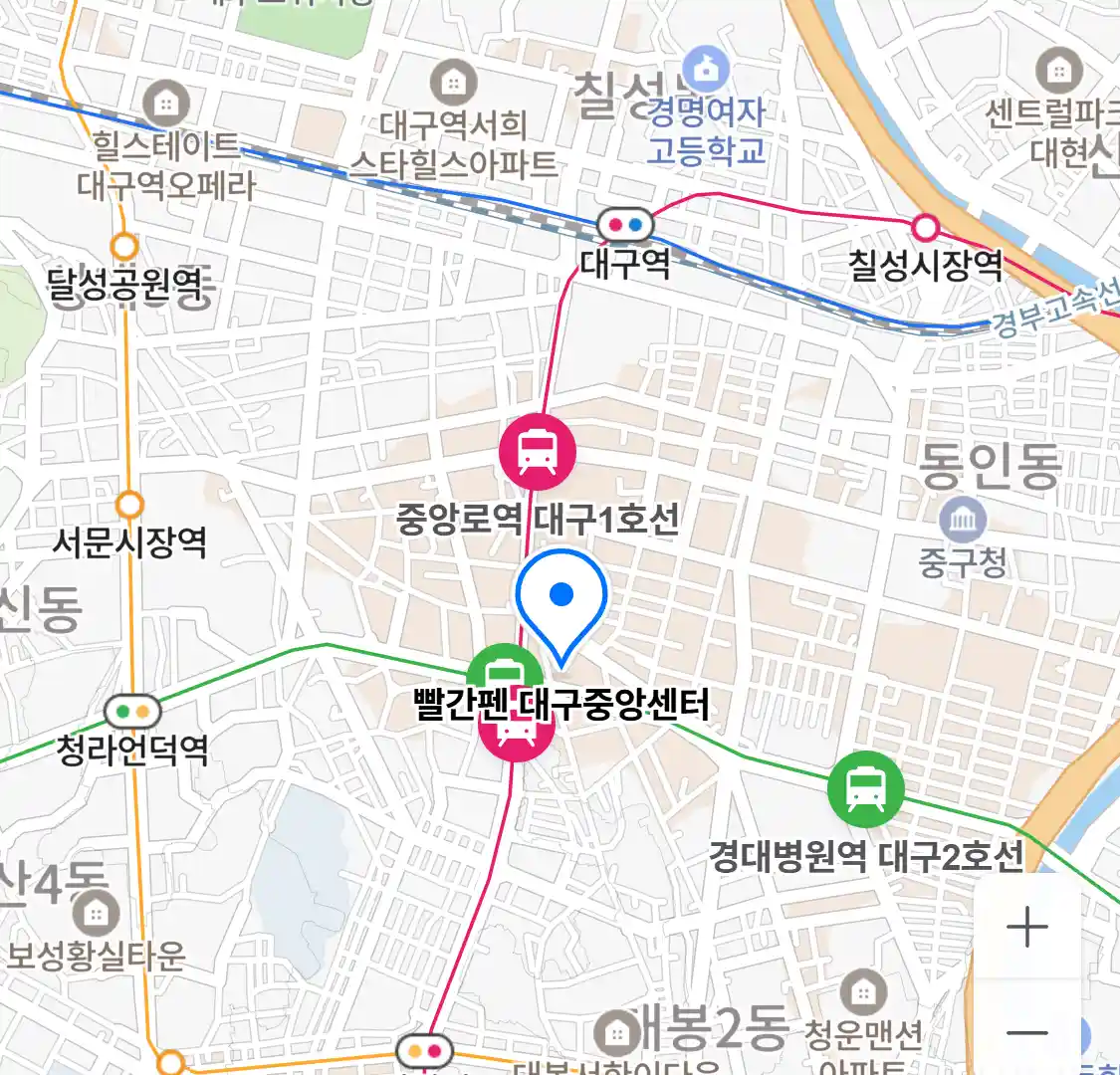Screen dimensions: 1120x1075
Task: Open the 경대병원역 대구2호선 station marker
Action: point(865,789)
